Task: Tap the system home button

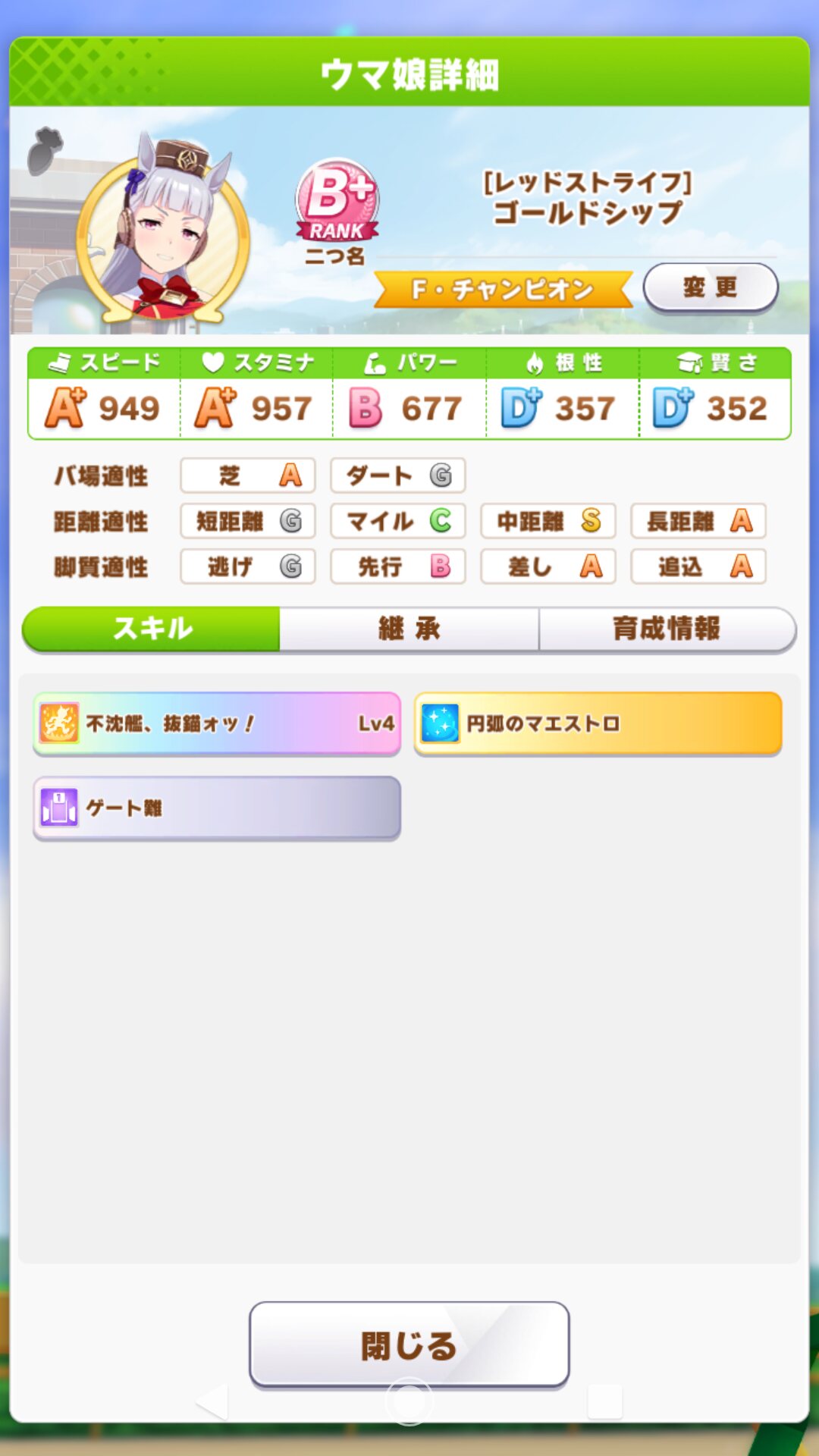Action: (409, 1401)
